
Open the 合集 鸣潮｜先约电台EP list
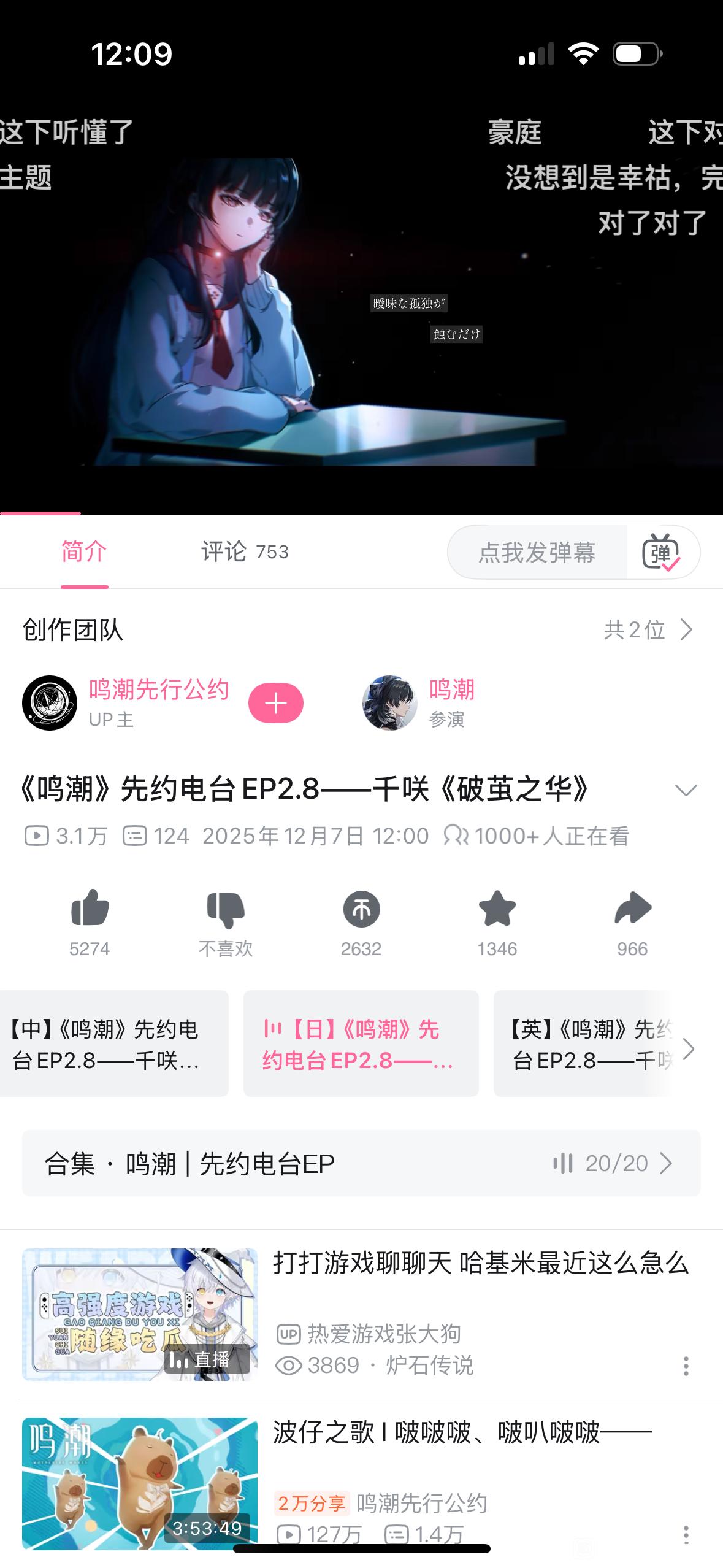pyautogui.click(x=361, y=1163)
